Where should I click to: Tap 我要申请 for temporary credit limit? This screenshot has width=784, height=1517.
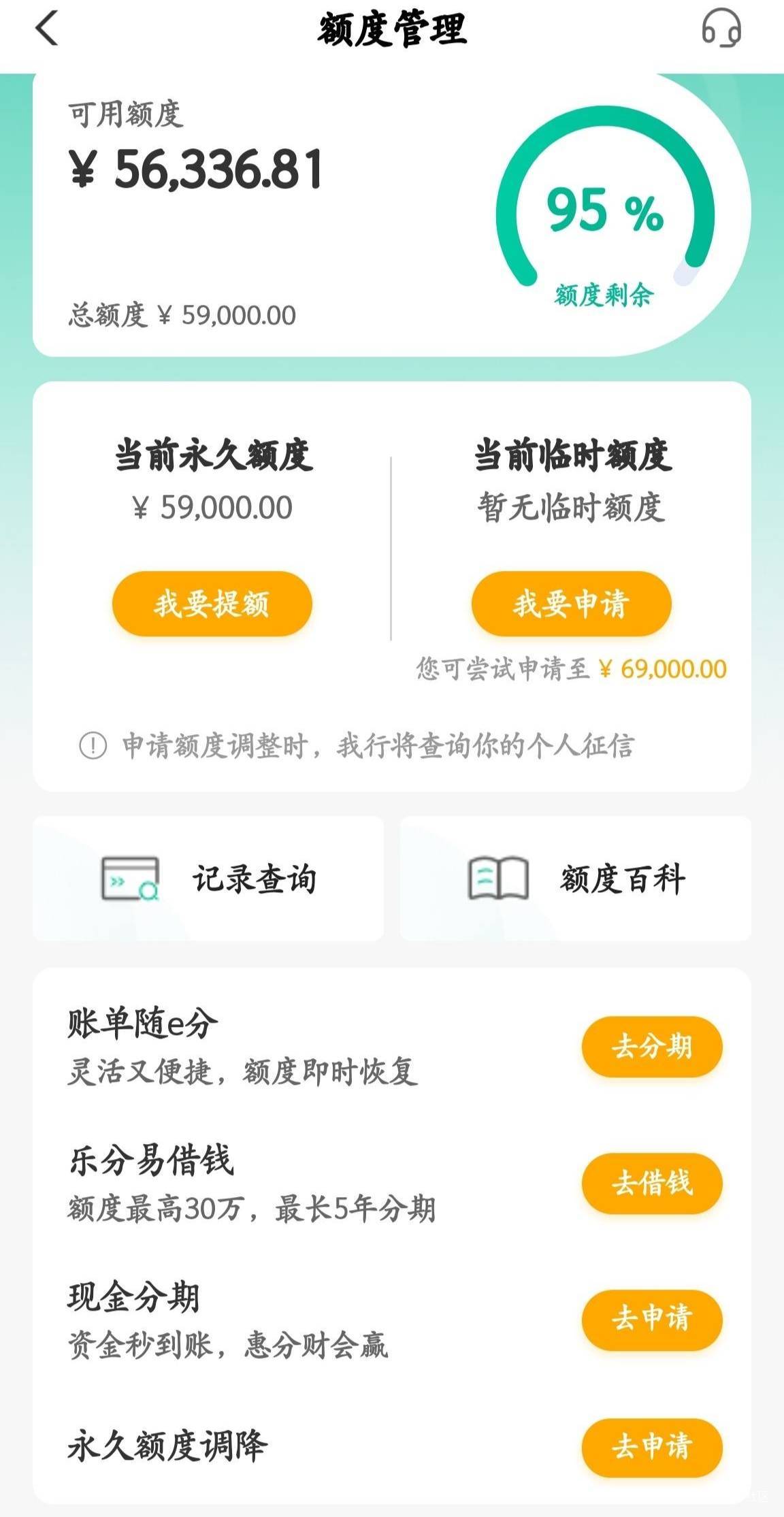click(x=571, y=604)
